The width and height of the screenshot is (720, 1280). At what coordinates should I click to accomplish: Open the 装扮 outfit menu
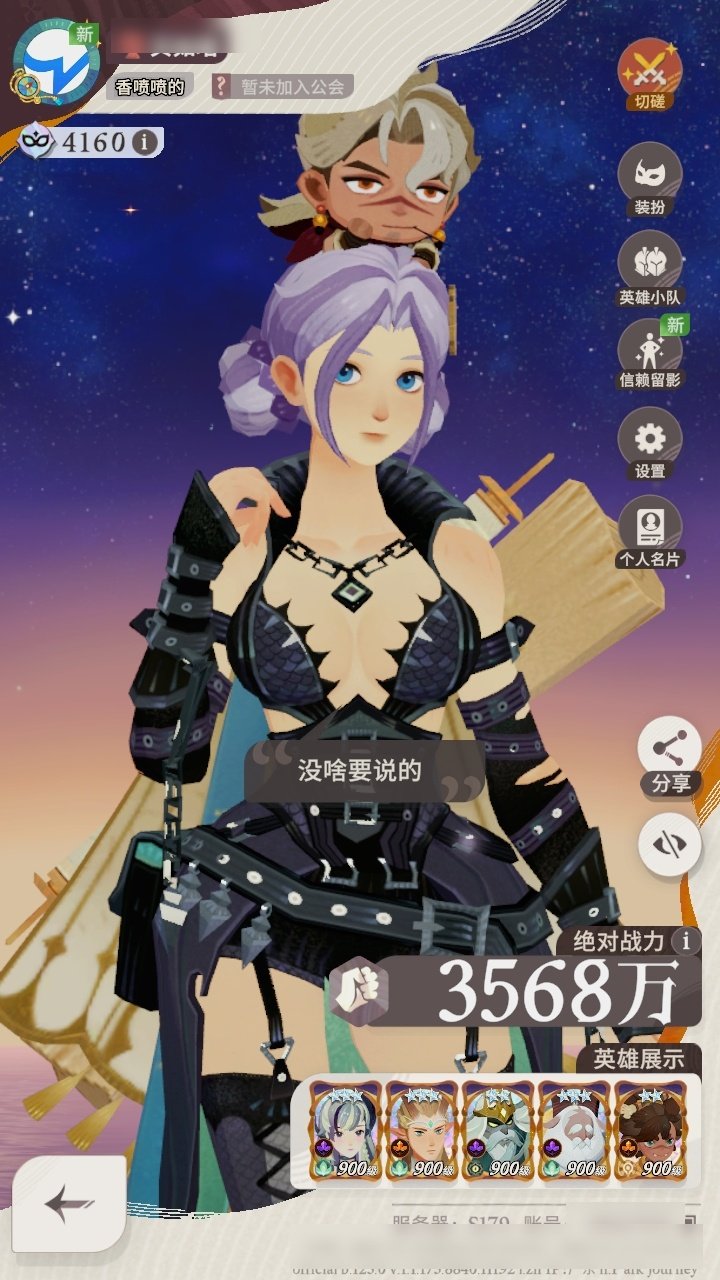(x=650, y=180)
